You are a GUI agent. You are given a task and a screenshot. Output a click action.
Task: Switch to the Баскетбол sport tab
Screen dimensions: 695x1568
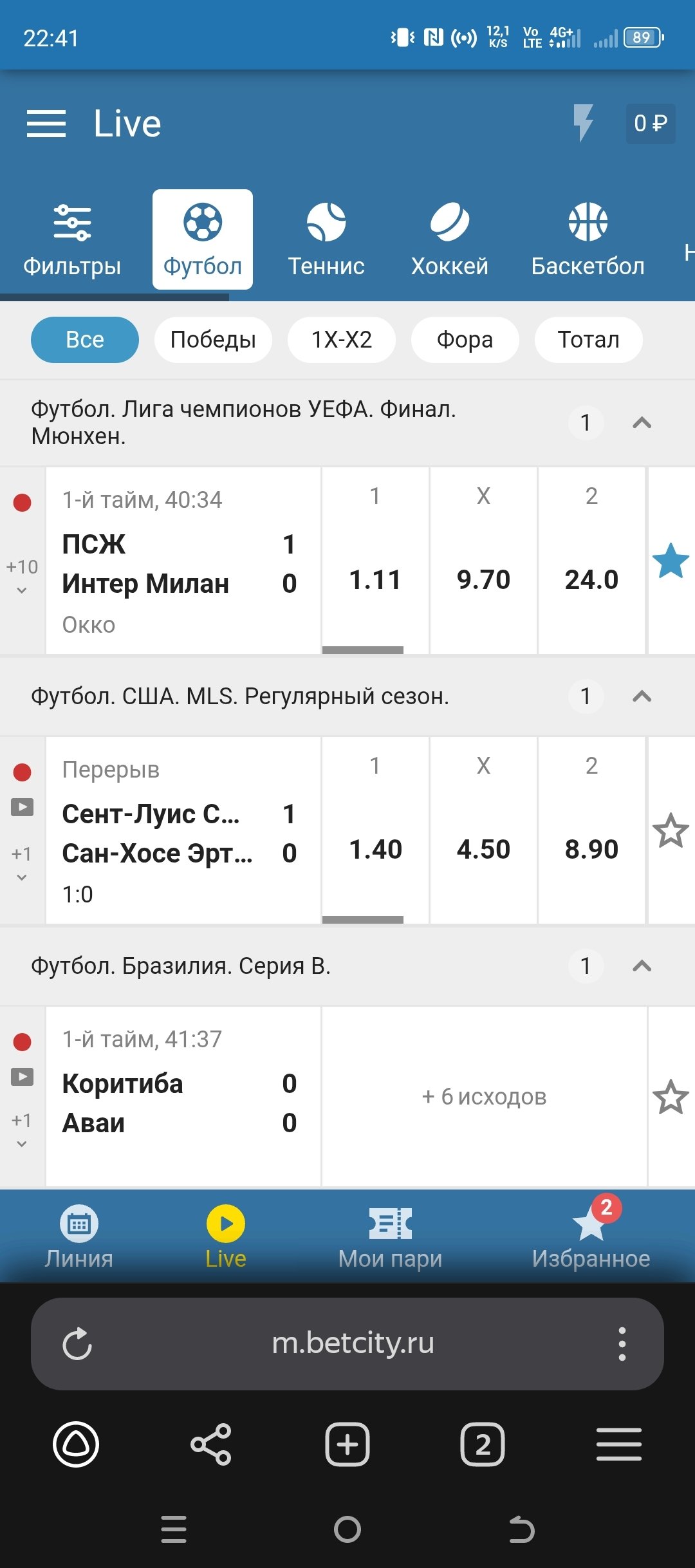click(588, 240)
